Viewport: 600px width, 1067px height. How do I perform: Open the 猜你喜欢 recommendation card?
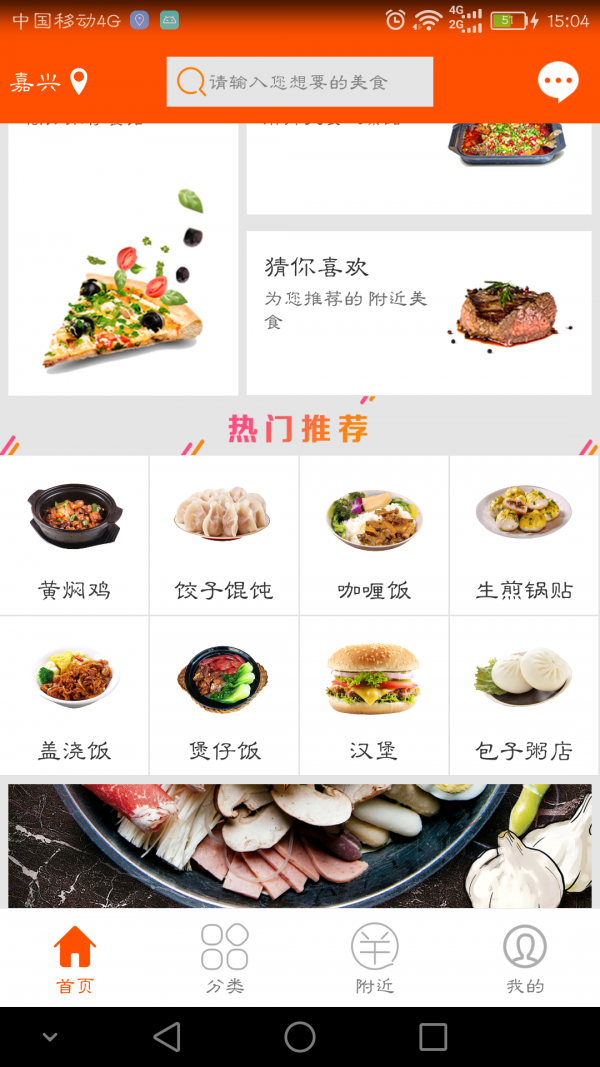pyautogui.click(x=419, y=313)
